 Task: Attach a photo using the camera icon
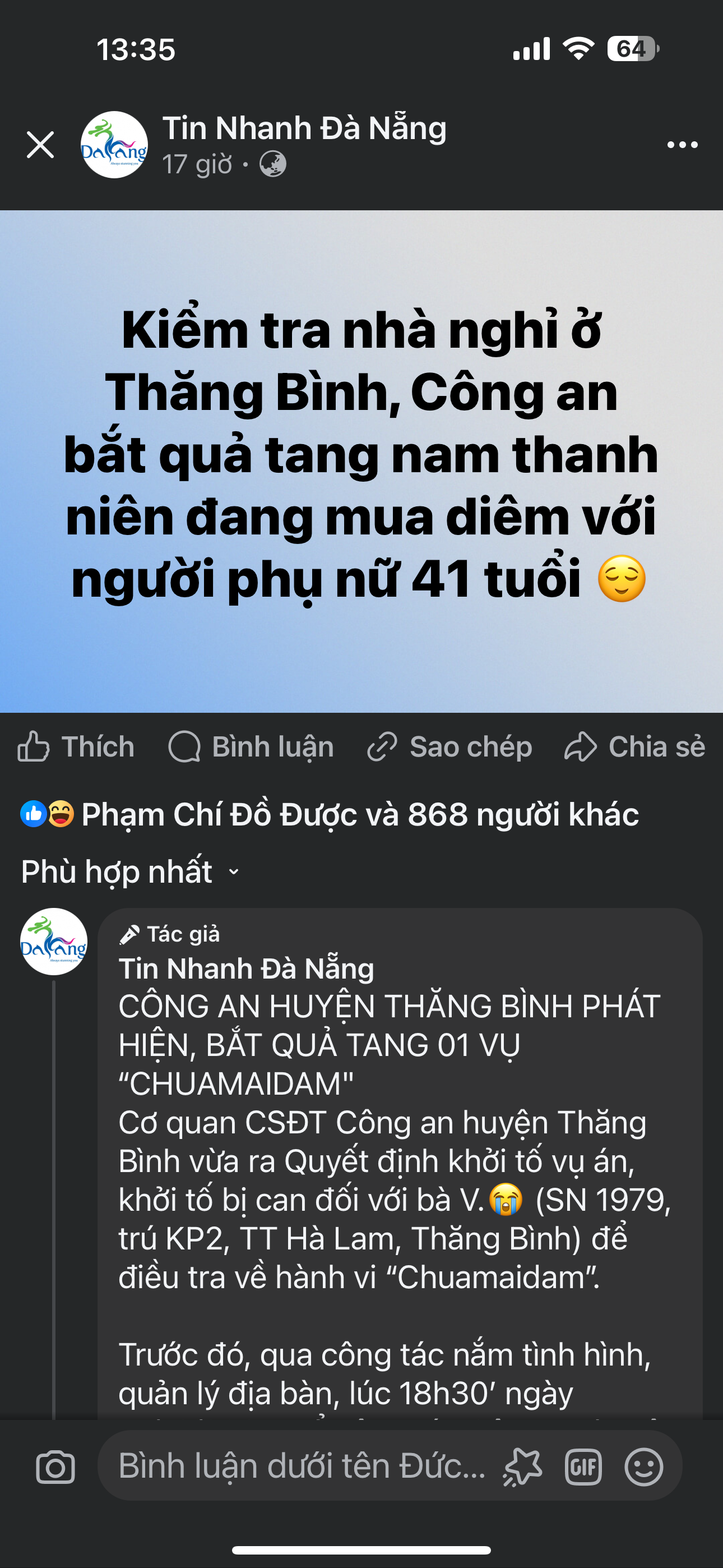pos(55,1467)
